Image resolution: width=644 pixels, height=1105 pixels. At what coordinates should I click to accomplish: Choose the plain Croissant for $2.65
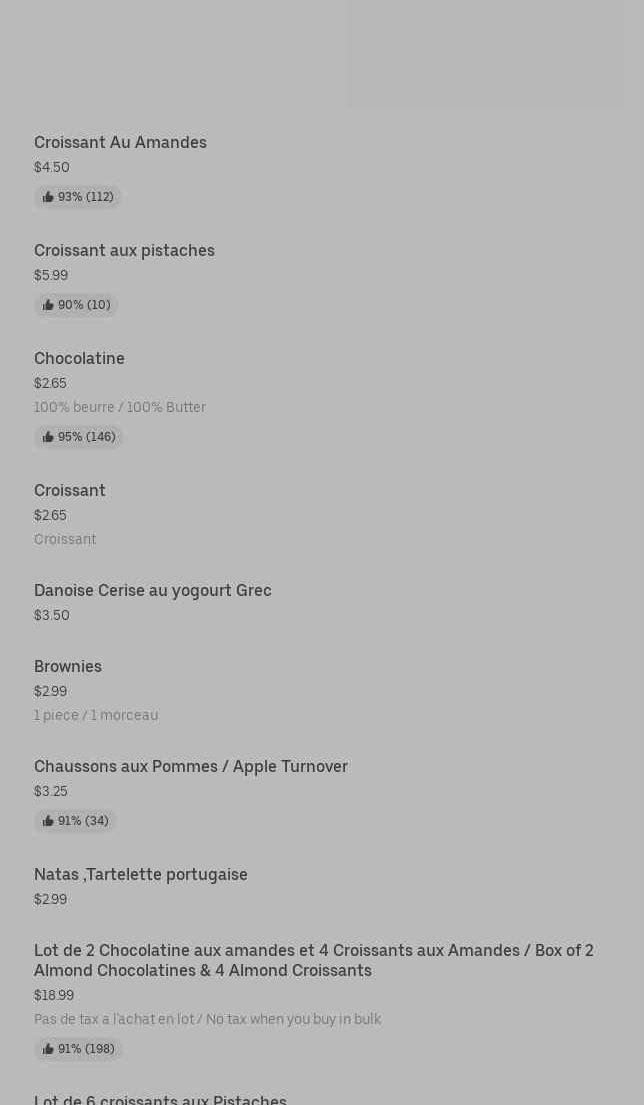click(x=70, y=491)
